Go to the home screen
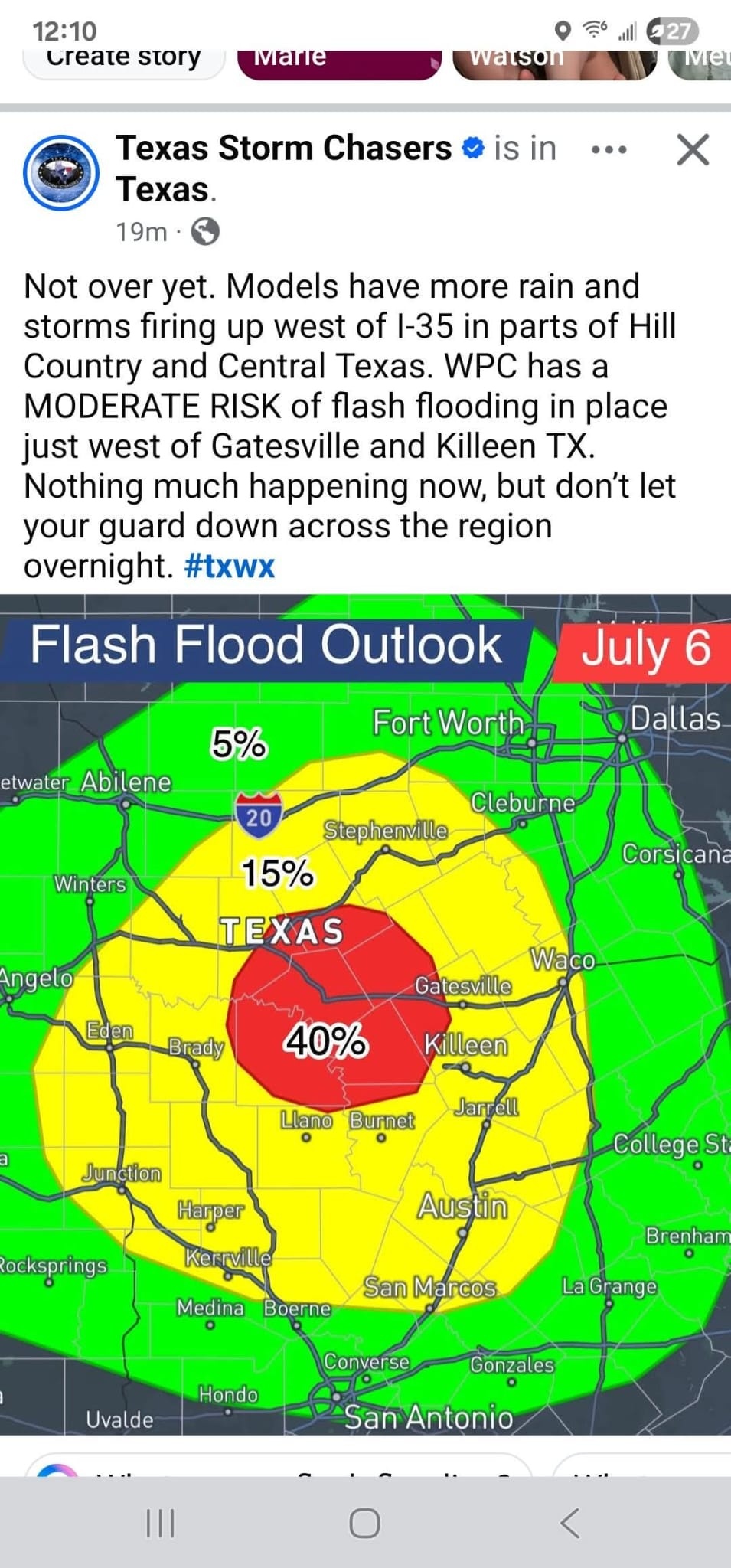Screen dimensions: 731x1568 (364, 1522)
